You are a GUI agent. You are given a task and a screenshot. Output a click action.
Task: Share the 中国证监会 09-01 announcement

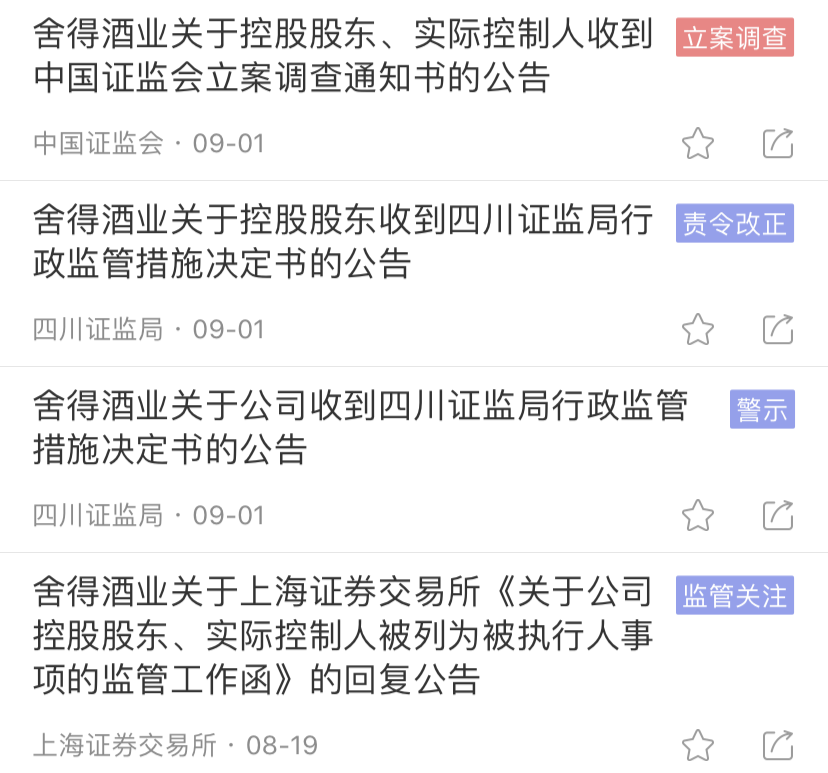click(778, 143)
